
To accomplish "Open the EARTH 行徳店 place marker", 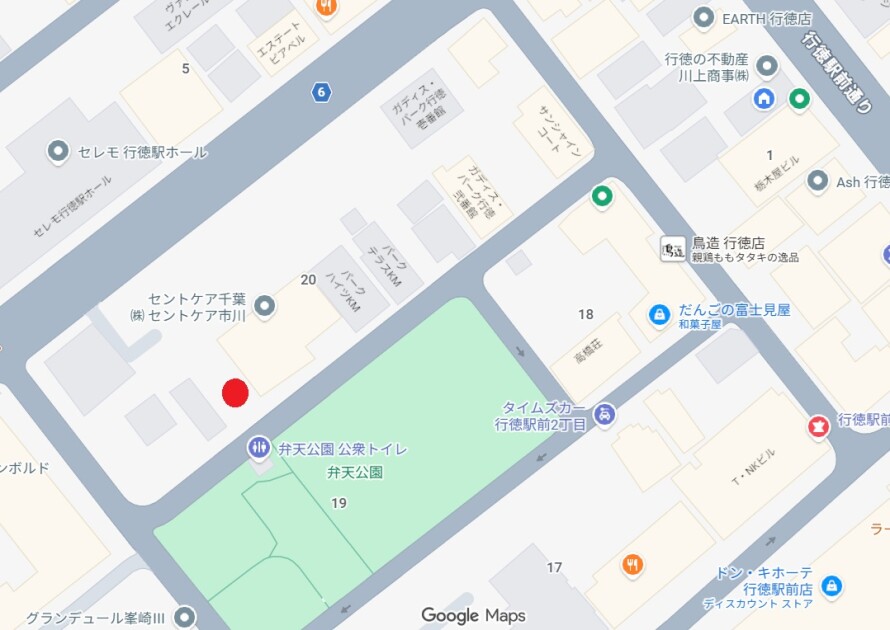I will [x=705, y=18].
